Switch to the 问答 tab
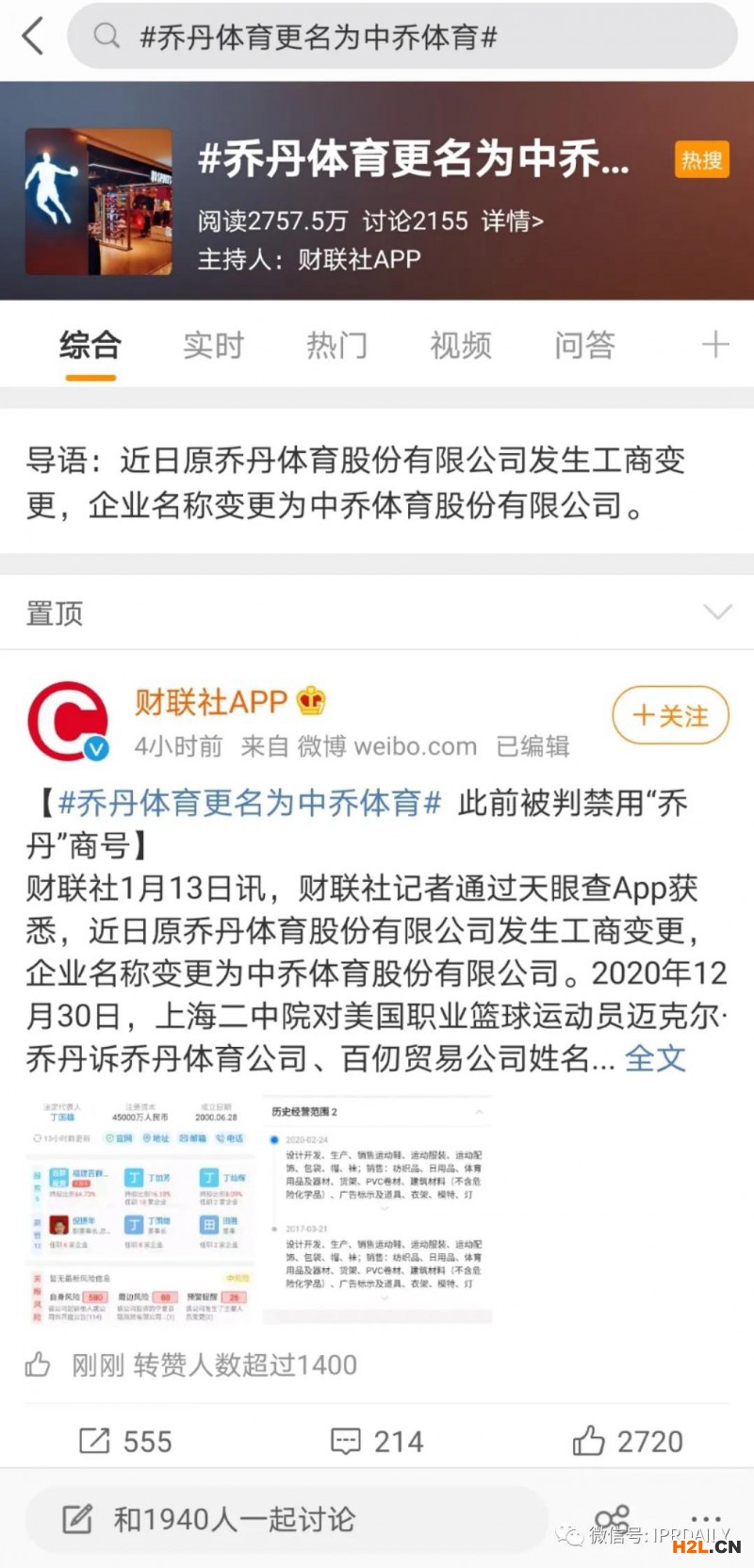Viewport: 754px width, 1568px height. pyautogui.click(x=584, y=345)
